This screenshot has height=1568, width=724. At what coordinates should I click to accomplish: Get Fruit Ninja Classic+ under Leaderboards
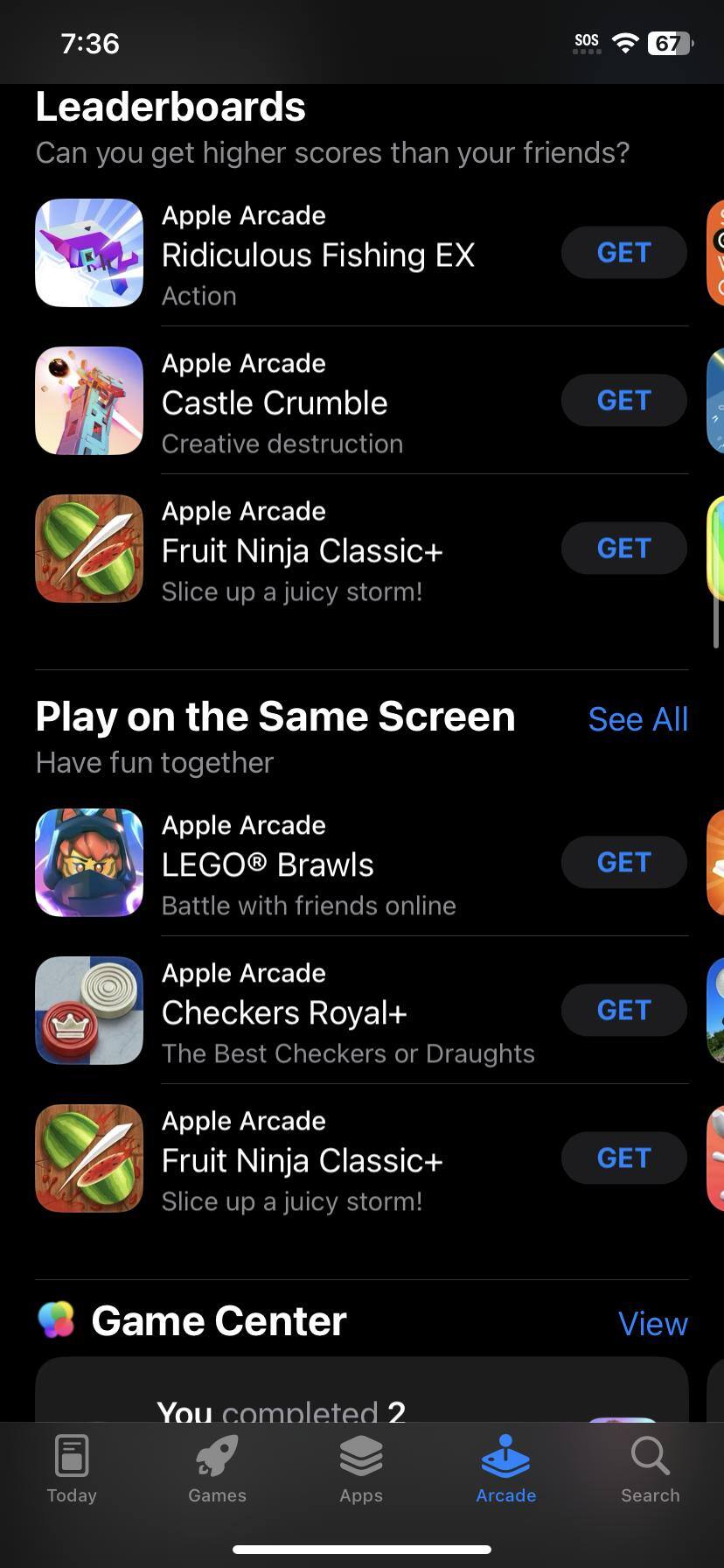point(623,549)
